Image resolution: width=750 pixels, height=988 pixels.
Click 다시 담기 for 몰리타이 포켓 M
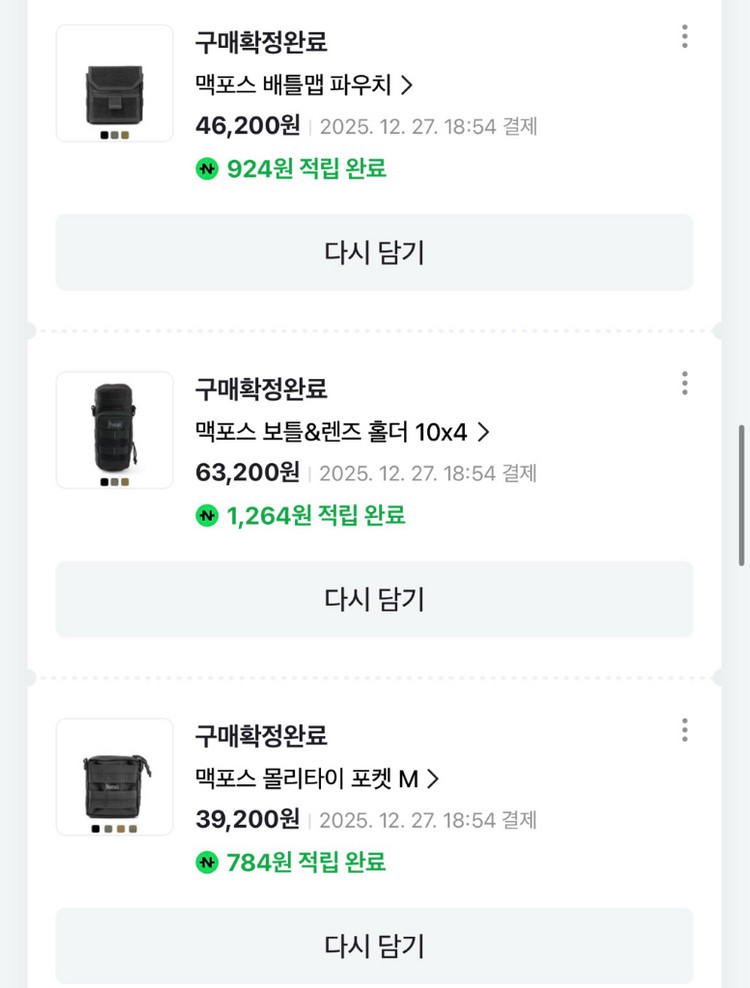pos(375,945)
